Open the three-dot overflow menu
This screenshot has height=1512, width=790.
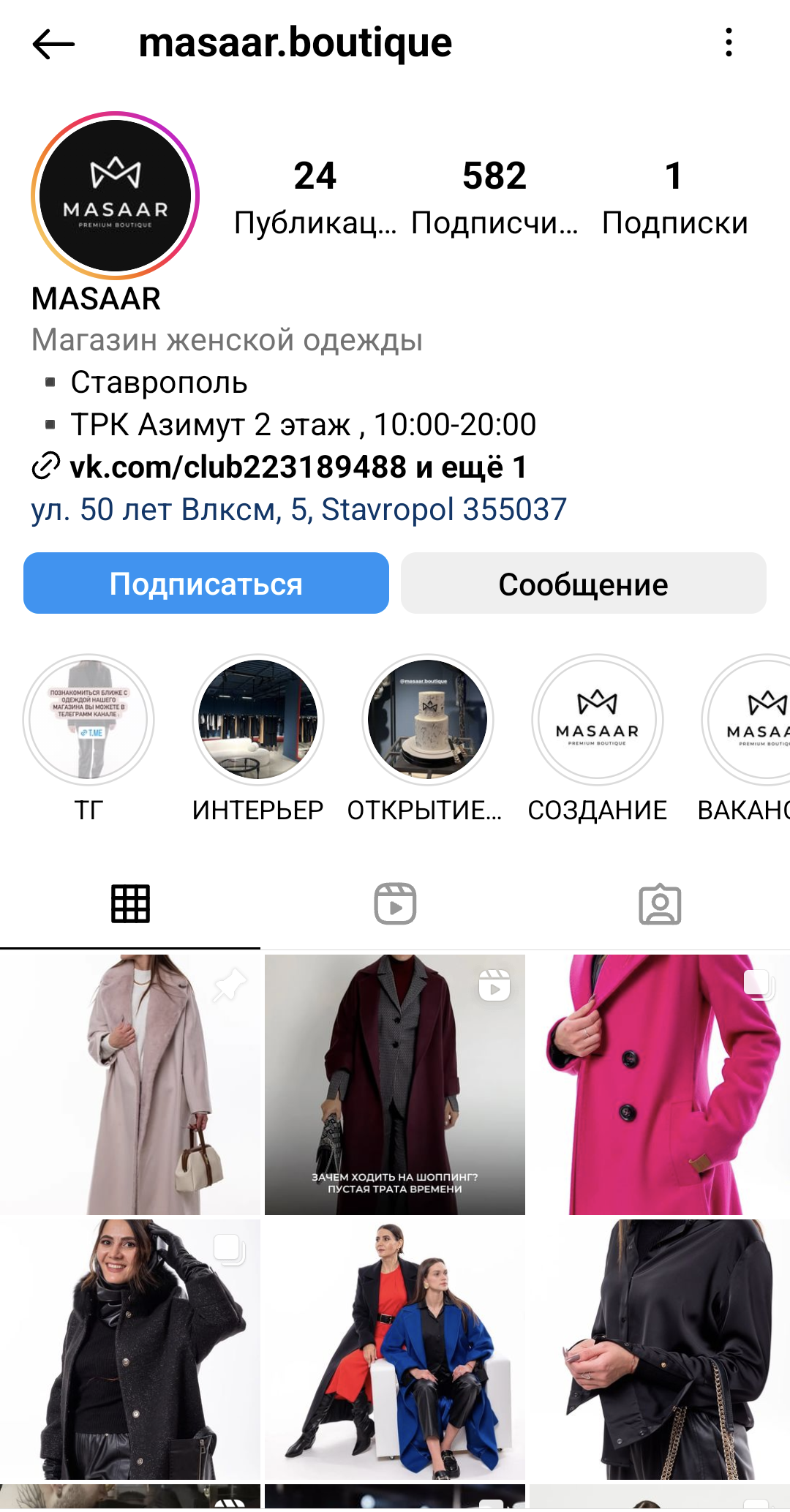[x=729, y=42]
